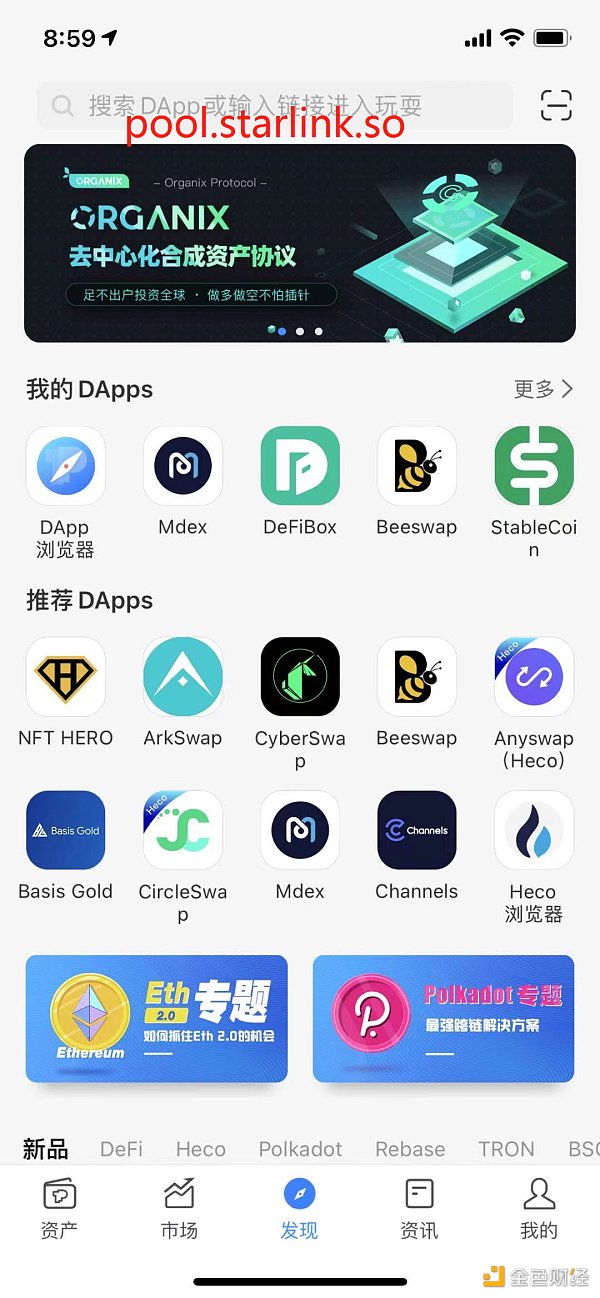This screenshot has width=600, height=1298.
Task: Open the Channels DApp
Action: point(416,830)
